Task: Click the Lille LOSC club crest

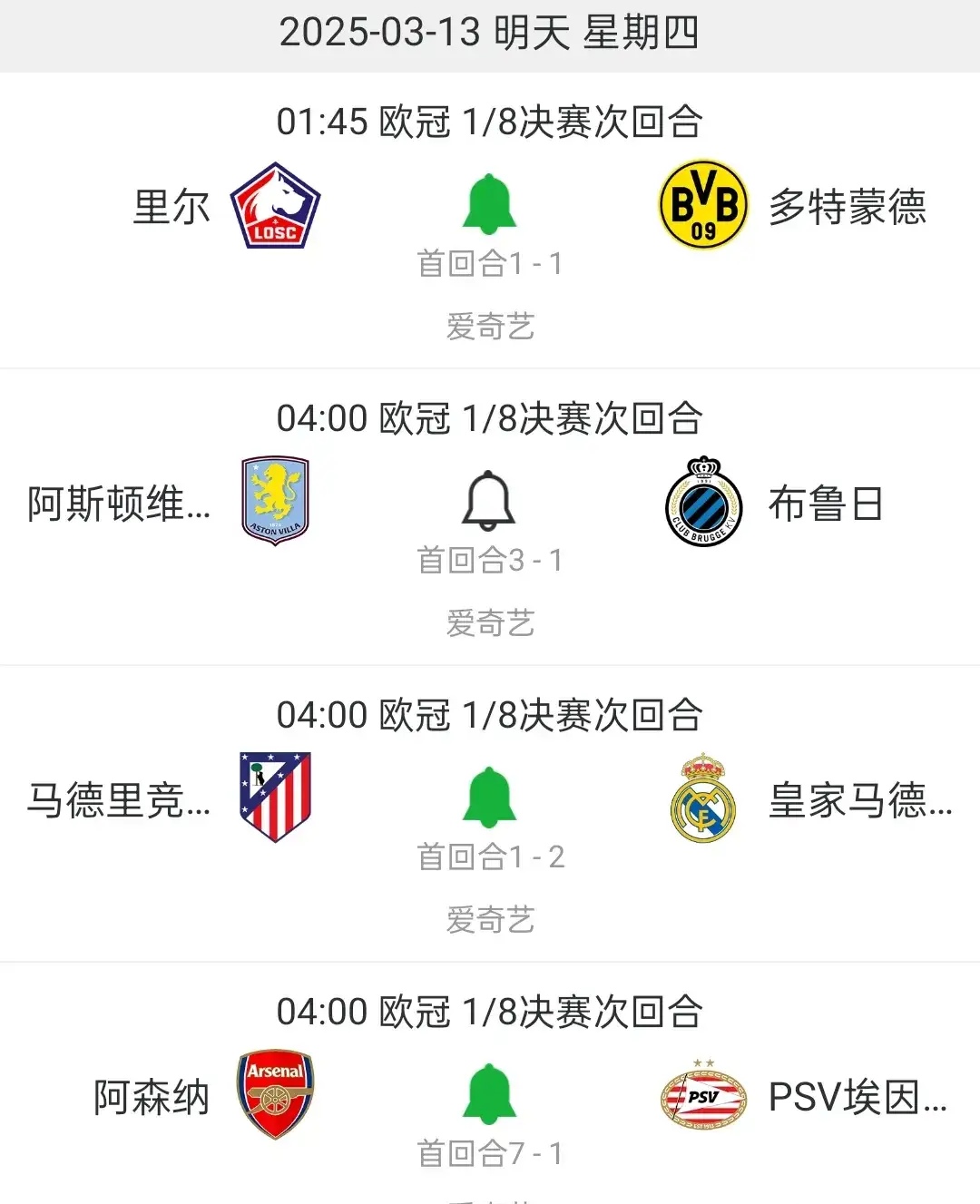Action: 275,206
